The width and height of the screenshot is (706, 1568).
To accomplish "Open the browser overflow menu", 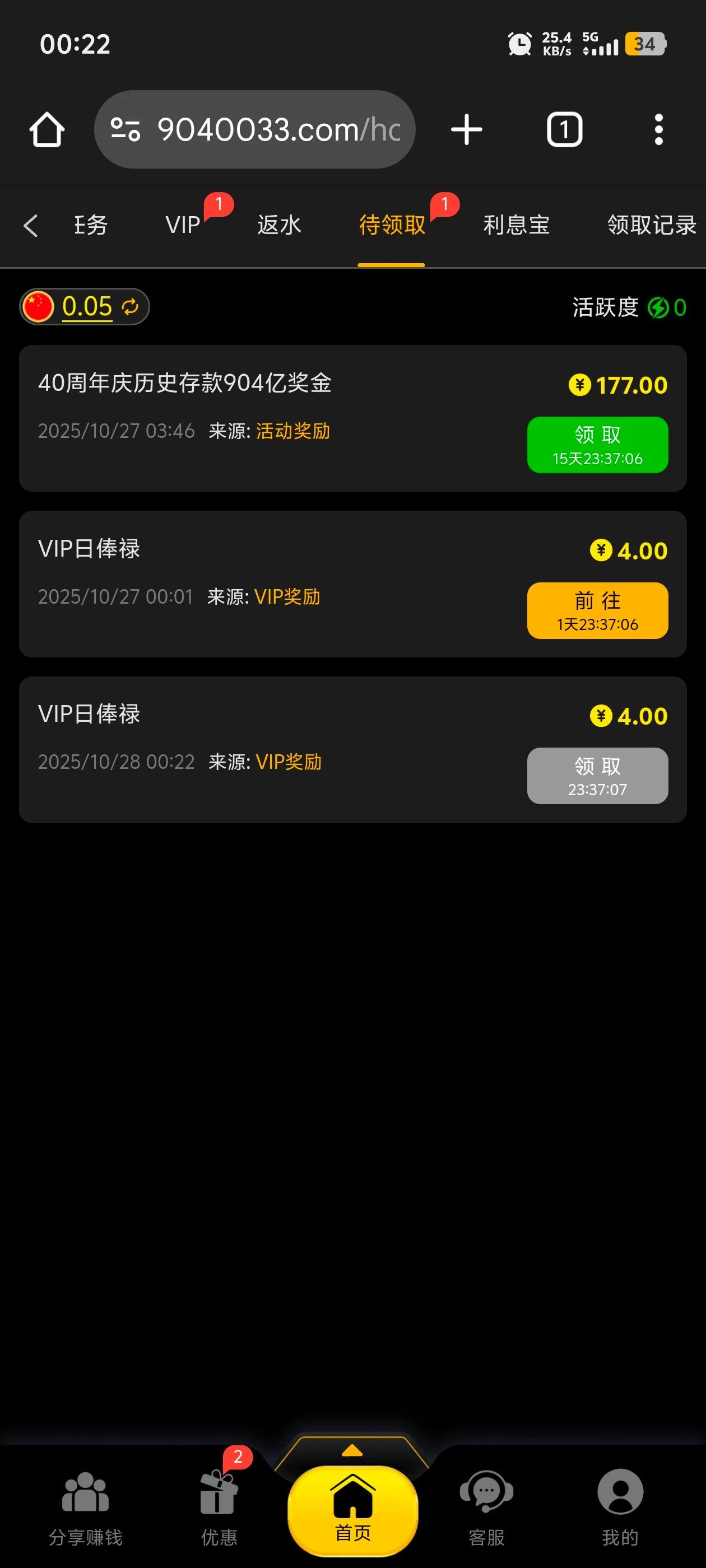I will 658,130.
